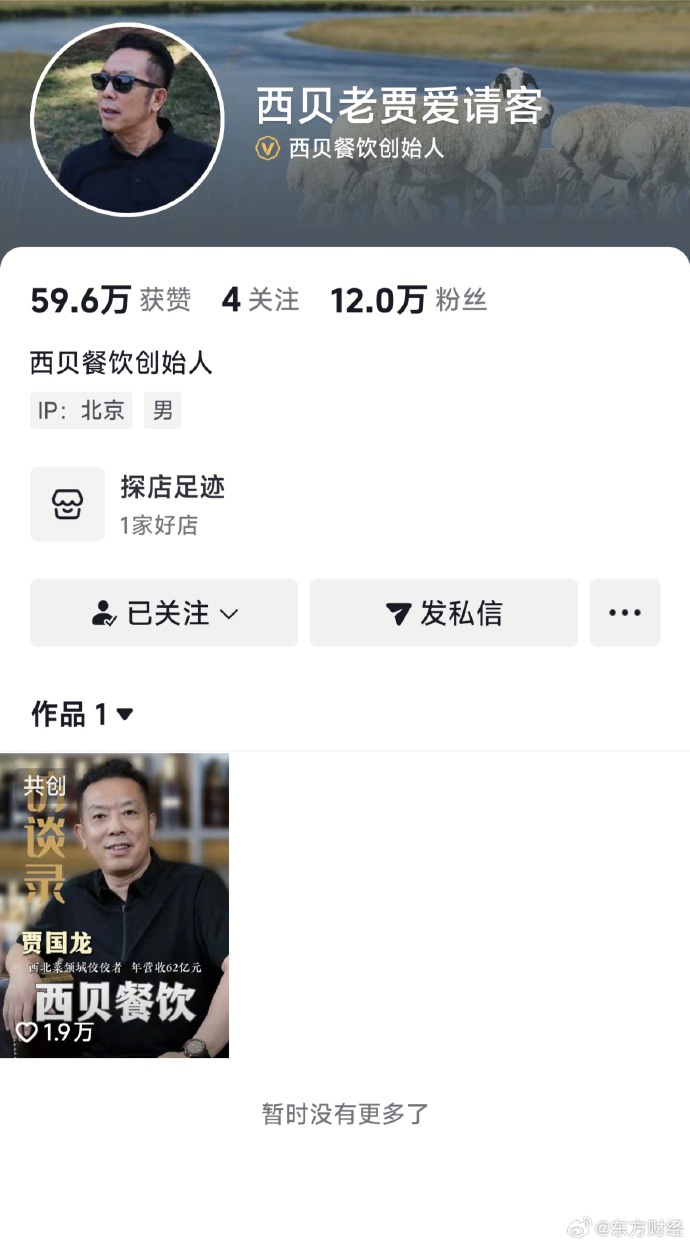Viewport: 690px width, 1244px height.
Task: Open the profile avatar photo
Action: click(x=128, y=119)
